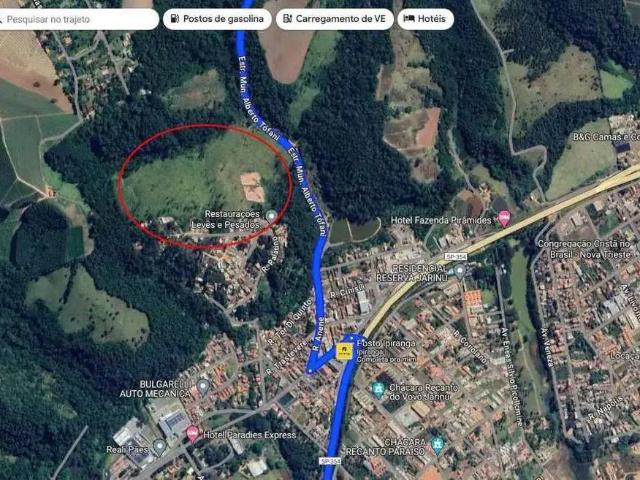Select the Carregamento de VE chip
Screen dimensions: 640x480
point(335,18)
